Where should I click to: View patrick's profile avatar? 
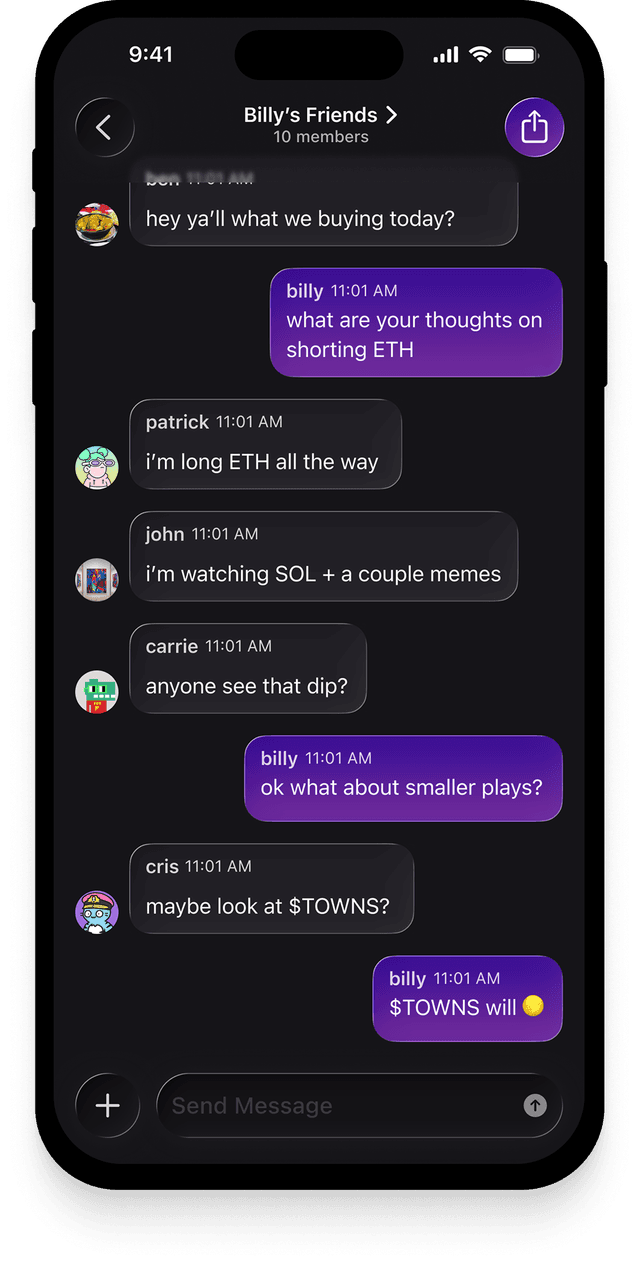click(97, 468)
